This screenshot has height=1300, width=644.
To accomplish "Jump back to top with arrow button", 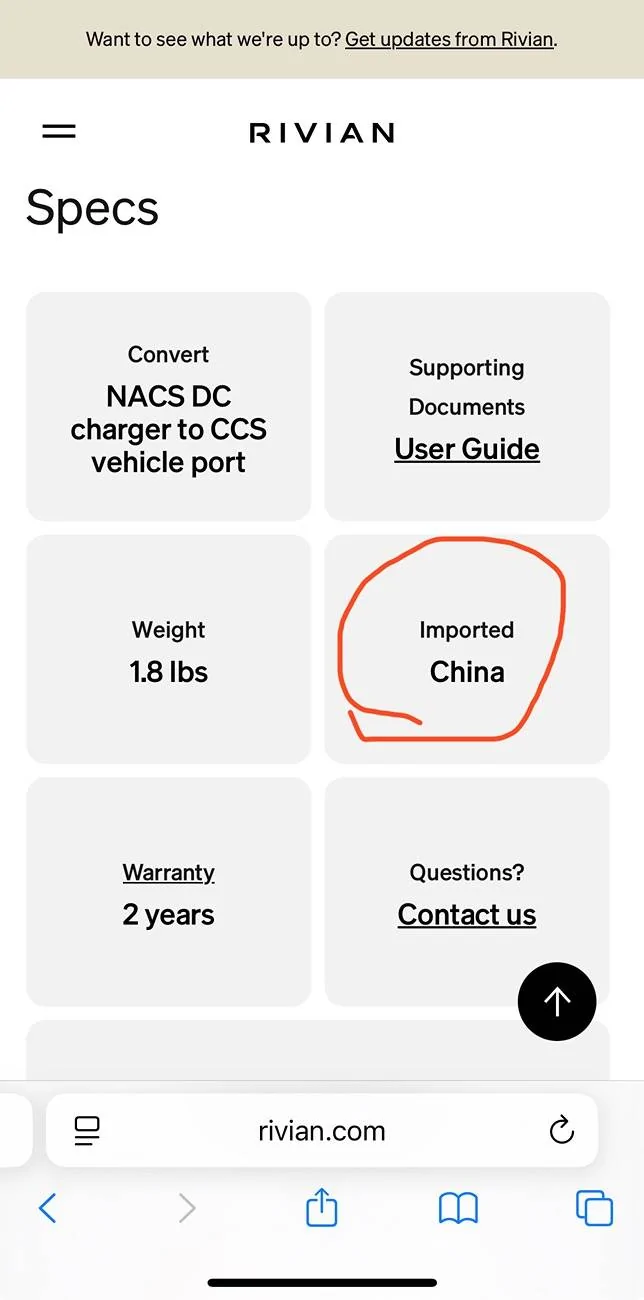I will [557, 1001].
